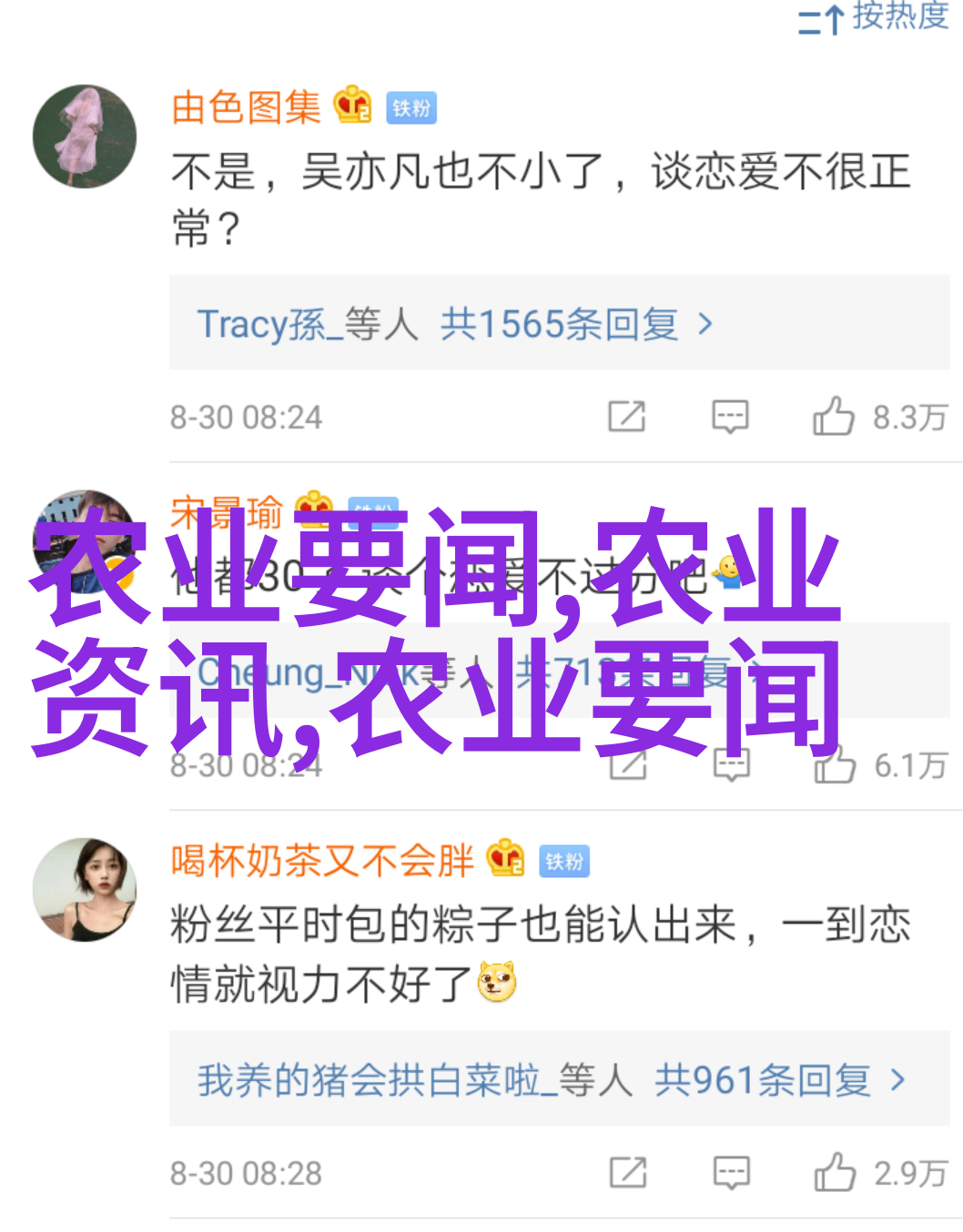Viewport: 963px width, 1232px height.
Task: Expand the 1565 replies from Tracy孫_等人
Action: pyautogui.click(x=455, y=324)
